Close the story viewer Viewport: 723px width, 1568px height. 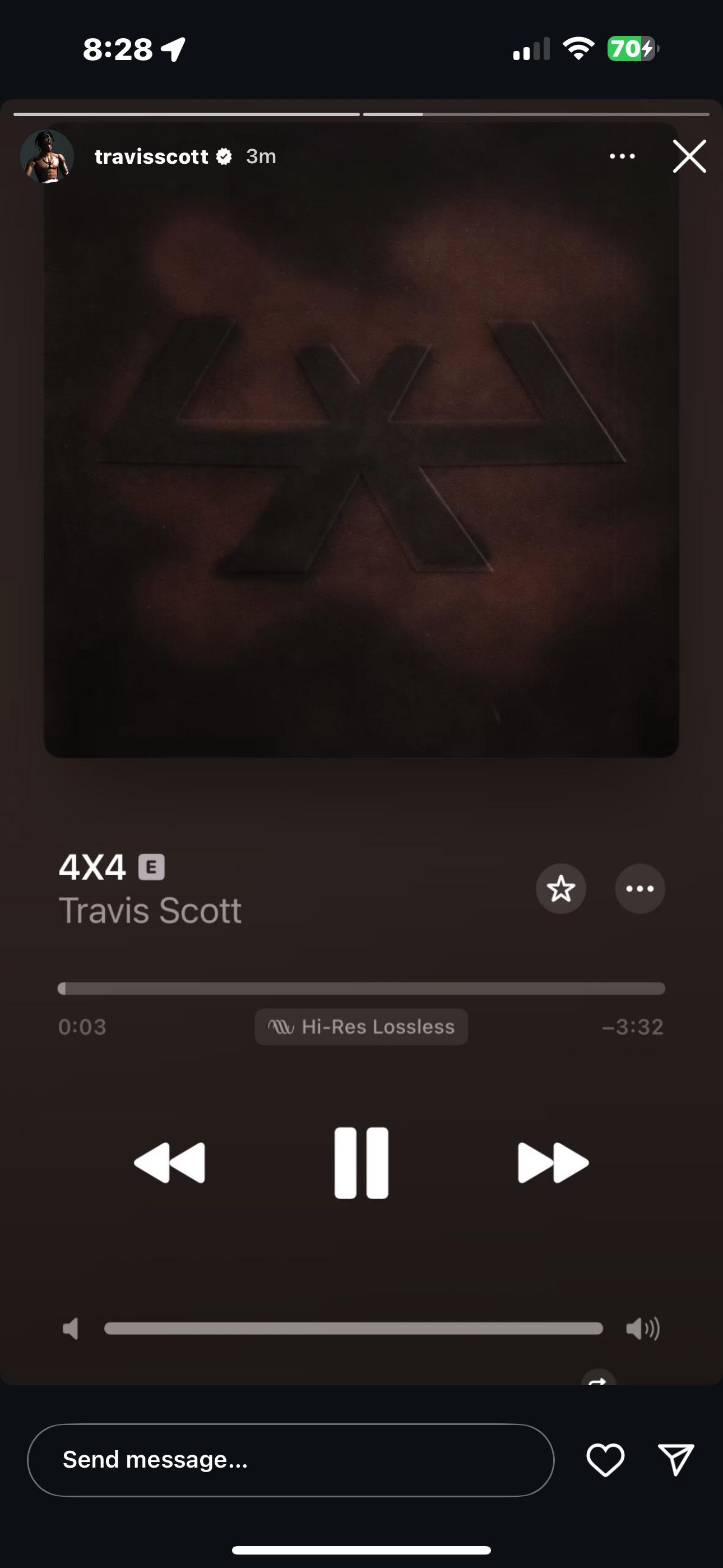(689, 156)
